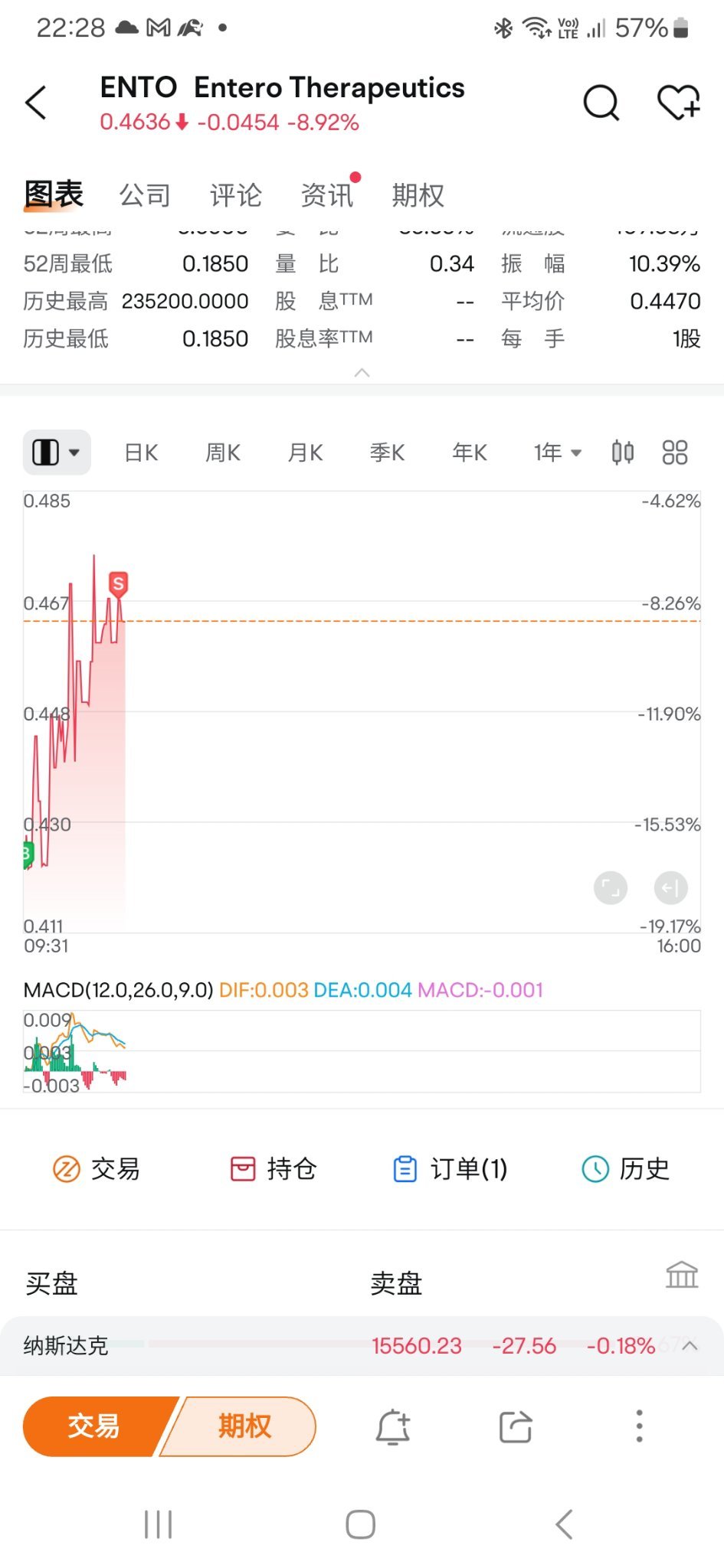
Task: Set a price alert with the bell icon
Action: click(393, 1427)
